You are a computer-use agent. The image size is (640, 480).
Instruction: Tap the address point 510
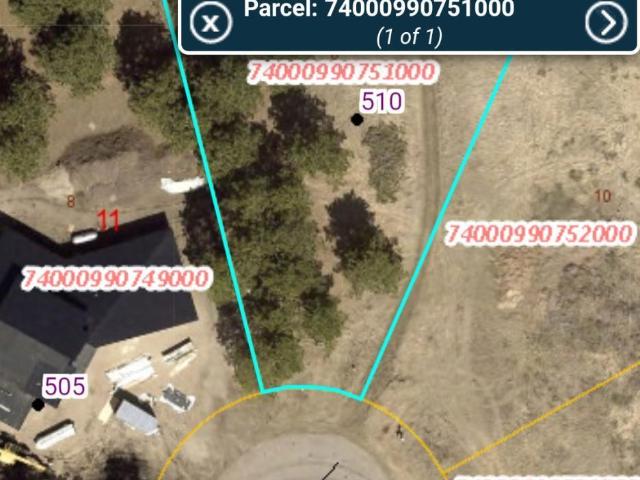click(x=357, y=120)
